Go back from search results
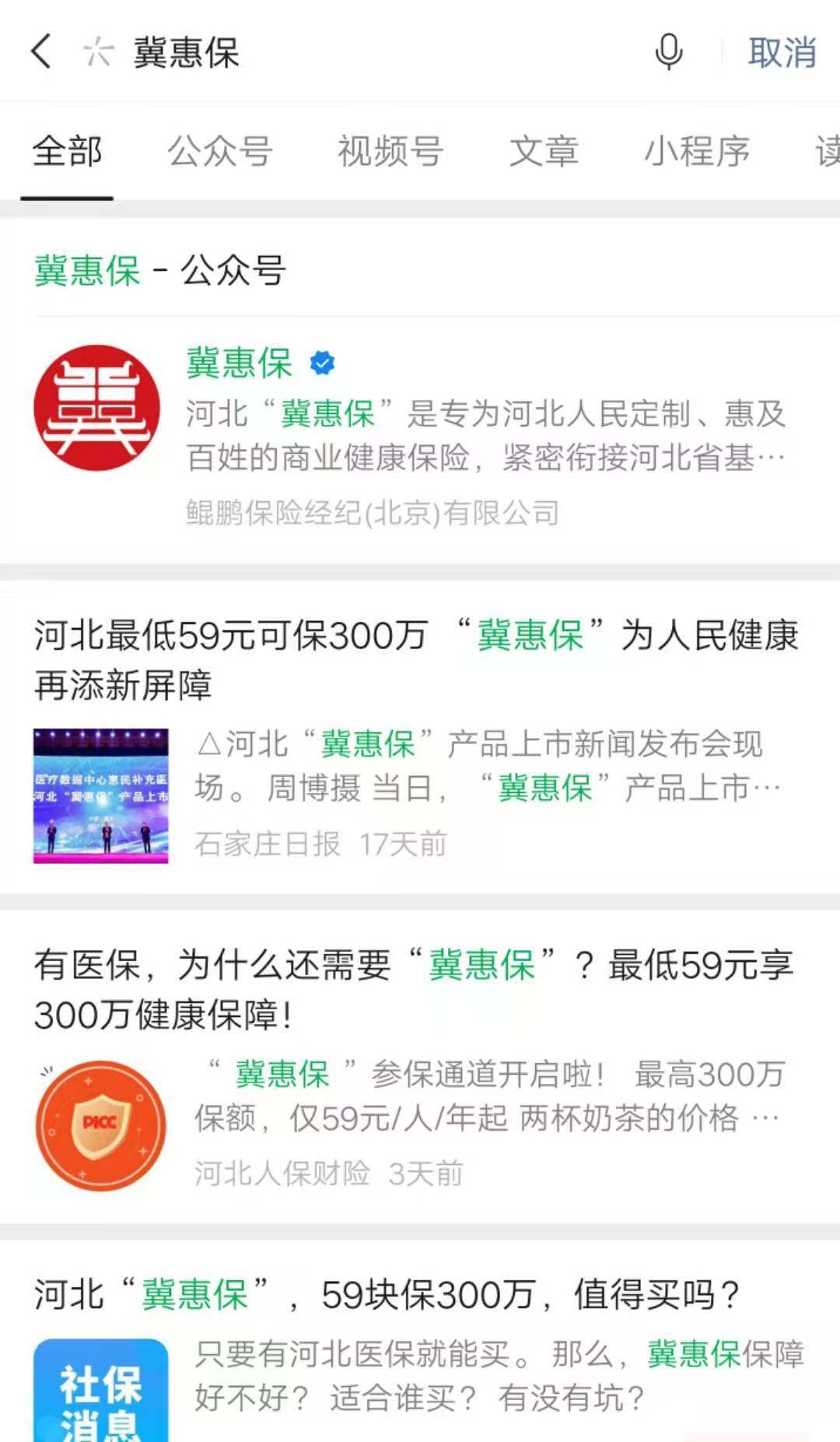840x1442 pixels. tap(42, 52)
